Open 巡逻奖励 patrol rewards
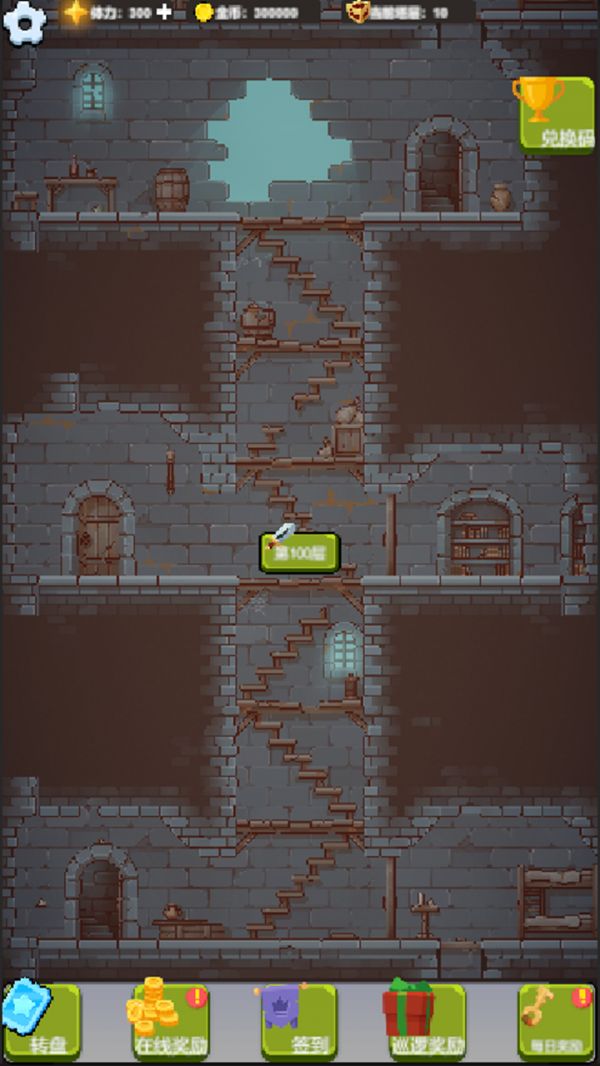 [427, 1022]
